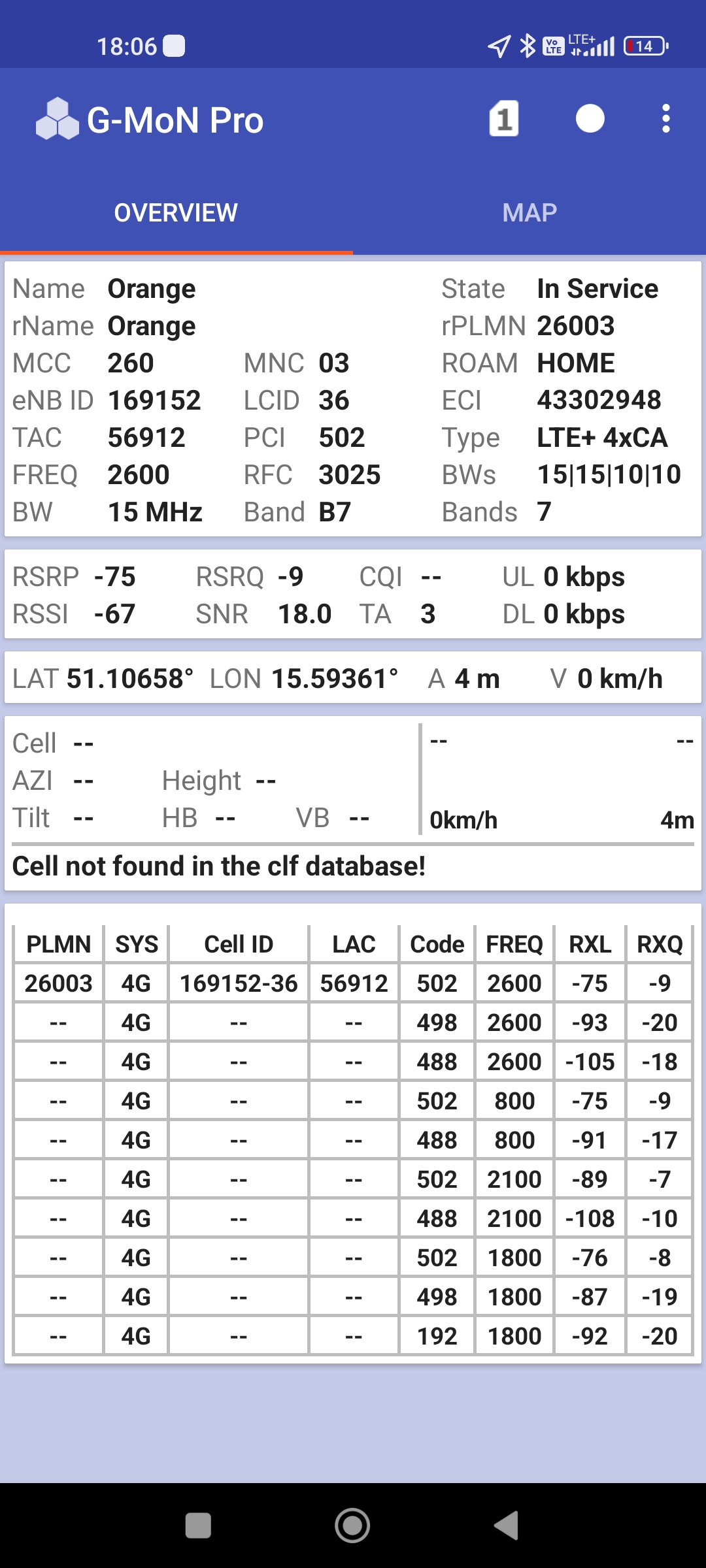
Task: Tap the white record circle icon
Action: coord(590,119)
